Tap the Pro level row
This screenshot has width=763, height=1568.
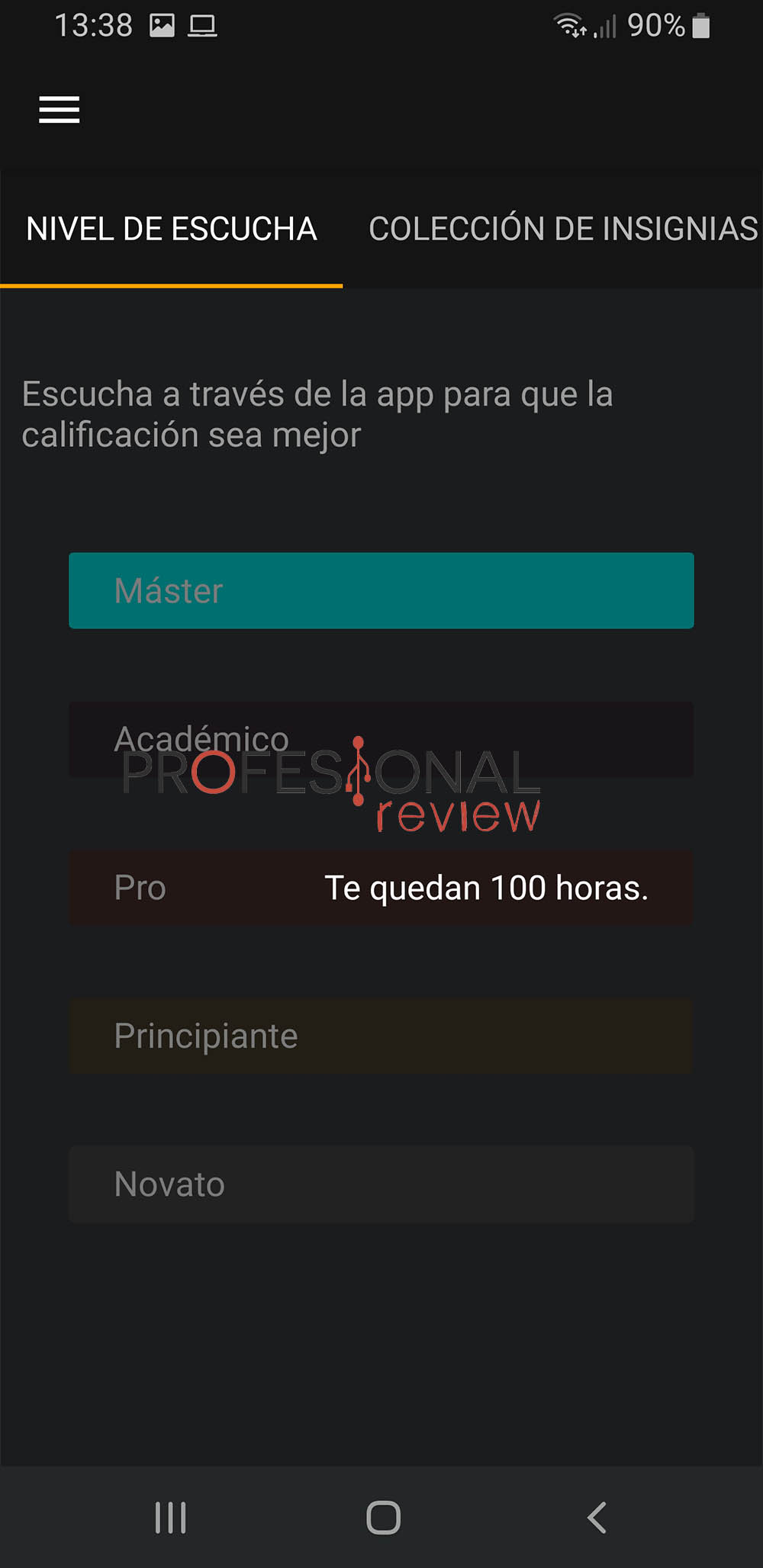coord(381,888)
